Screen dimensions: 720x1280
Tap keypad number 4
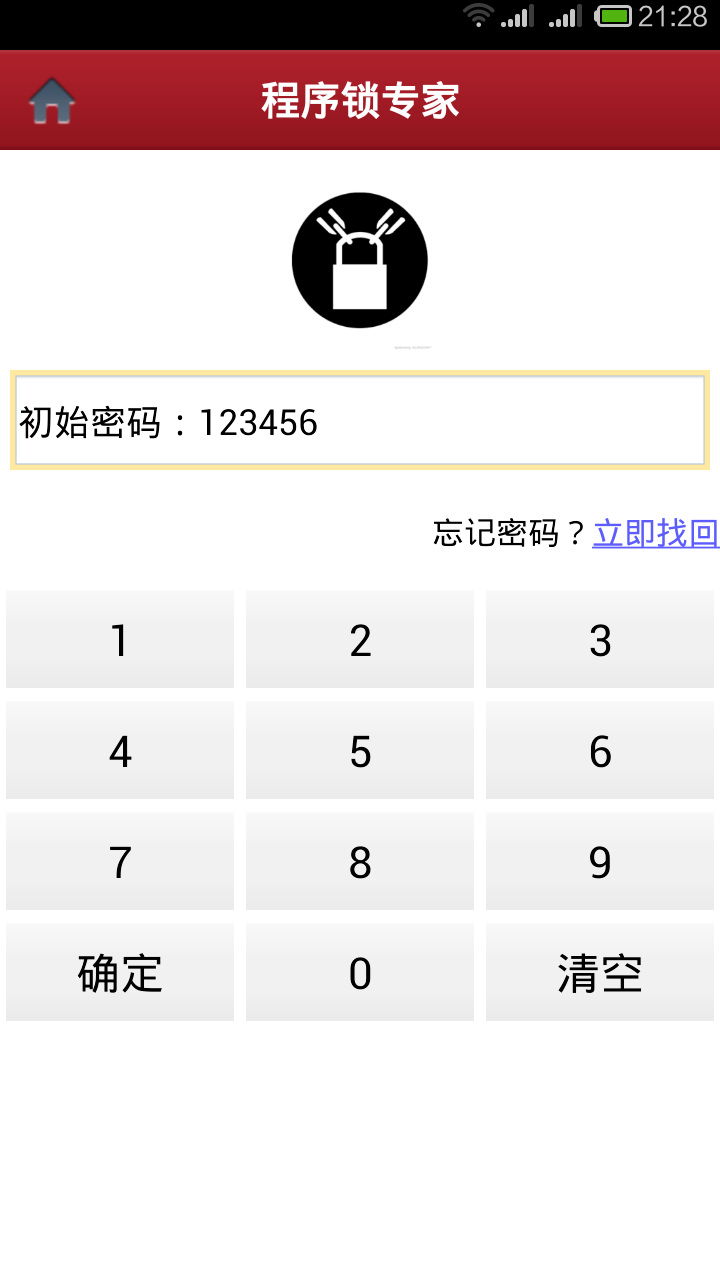pos(120,751)
